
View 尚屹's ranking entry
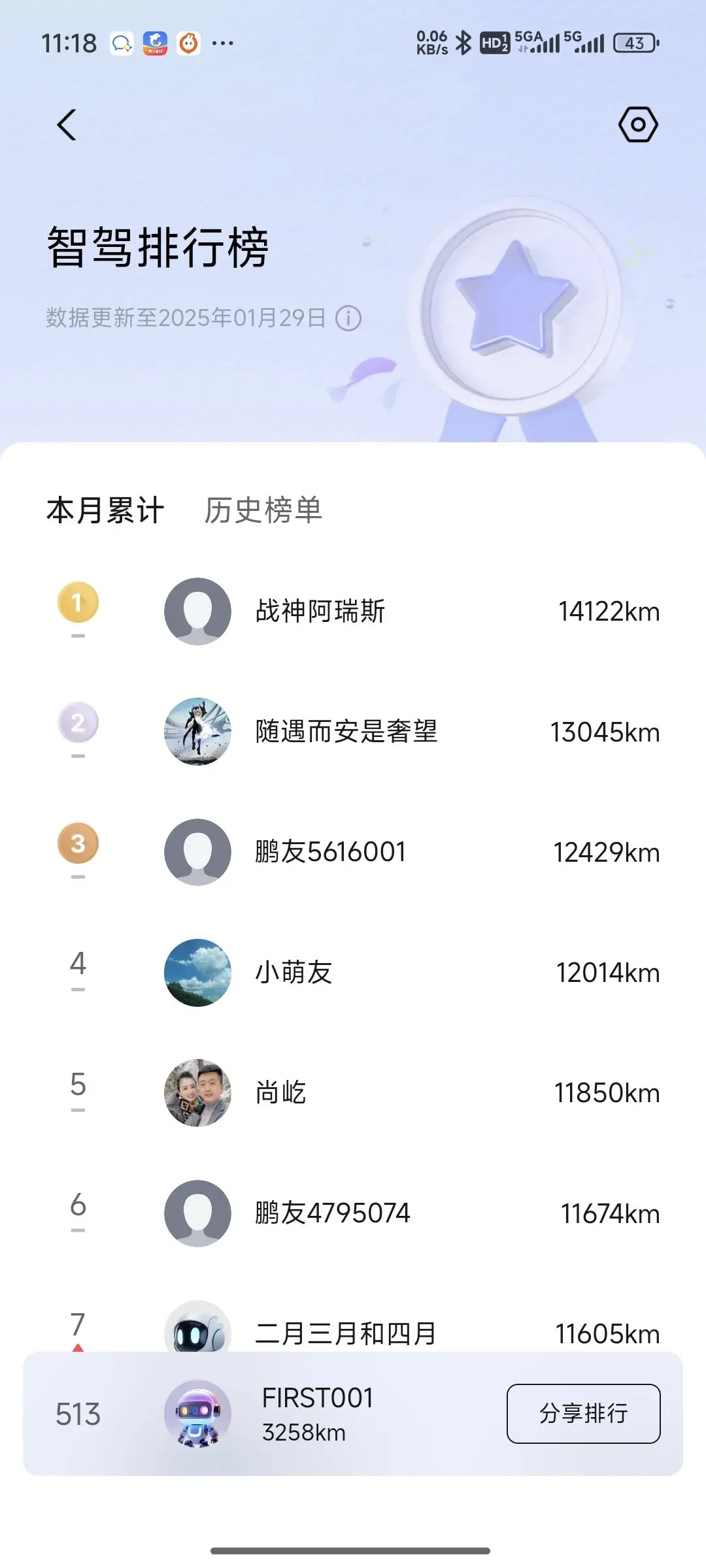[x=353, y=1093]
